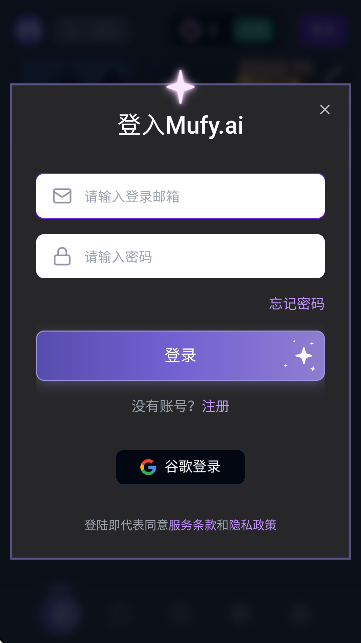Viewport: 361px width, 643px height.
Task: Tap the purple 登录 login button
Action: pyautogui.click(x=180, y=356)
